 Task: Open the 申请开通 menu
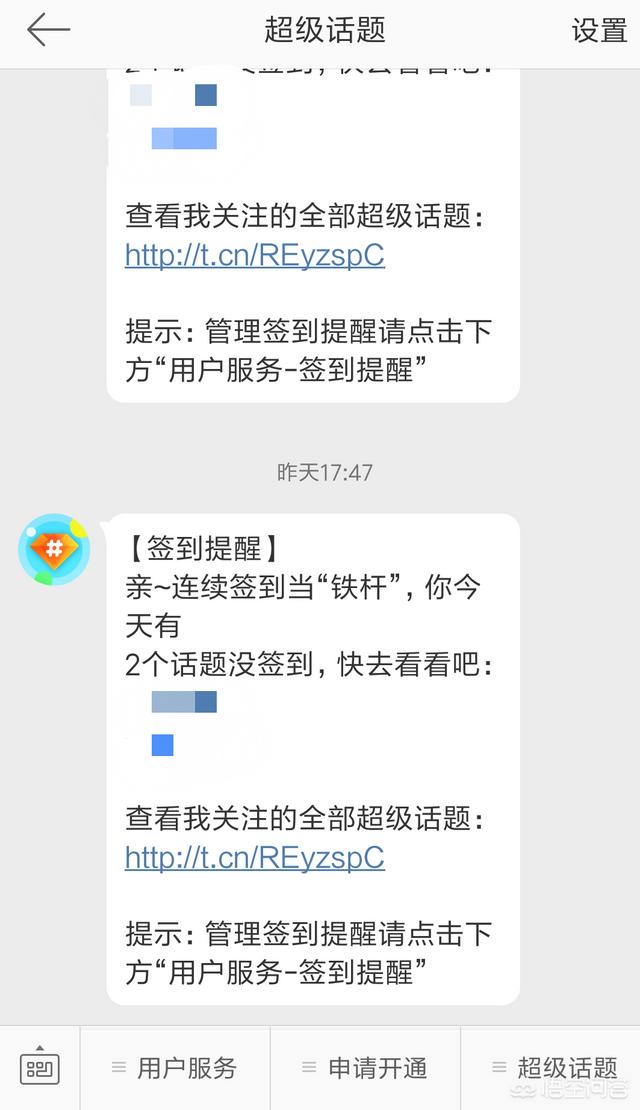pos(365,1068)
